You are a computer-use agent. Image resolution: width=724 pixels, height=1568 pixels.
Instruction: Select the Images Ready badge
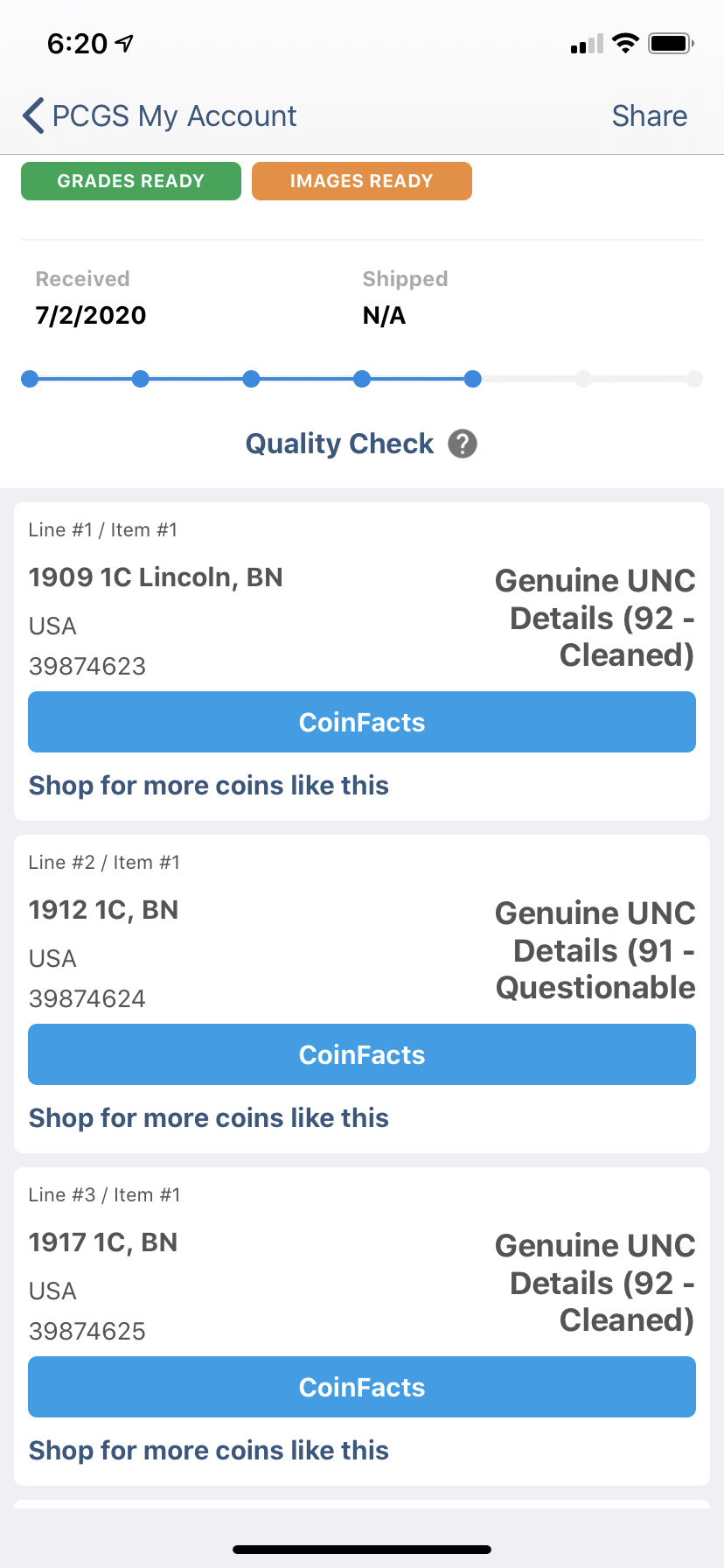(x=362, y=181)
